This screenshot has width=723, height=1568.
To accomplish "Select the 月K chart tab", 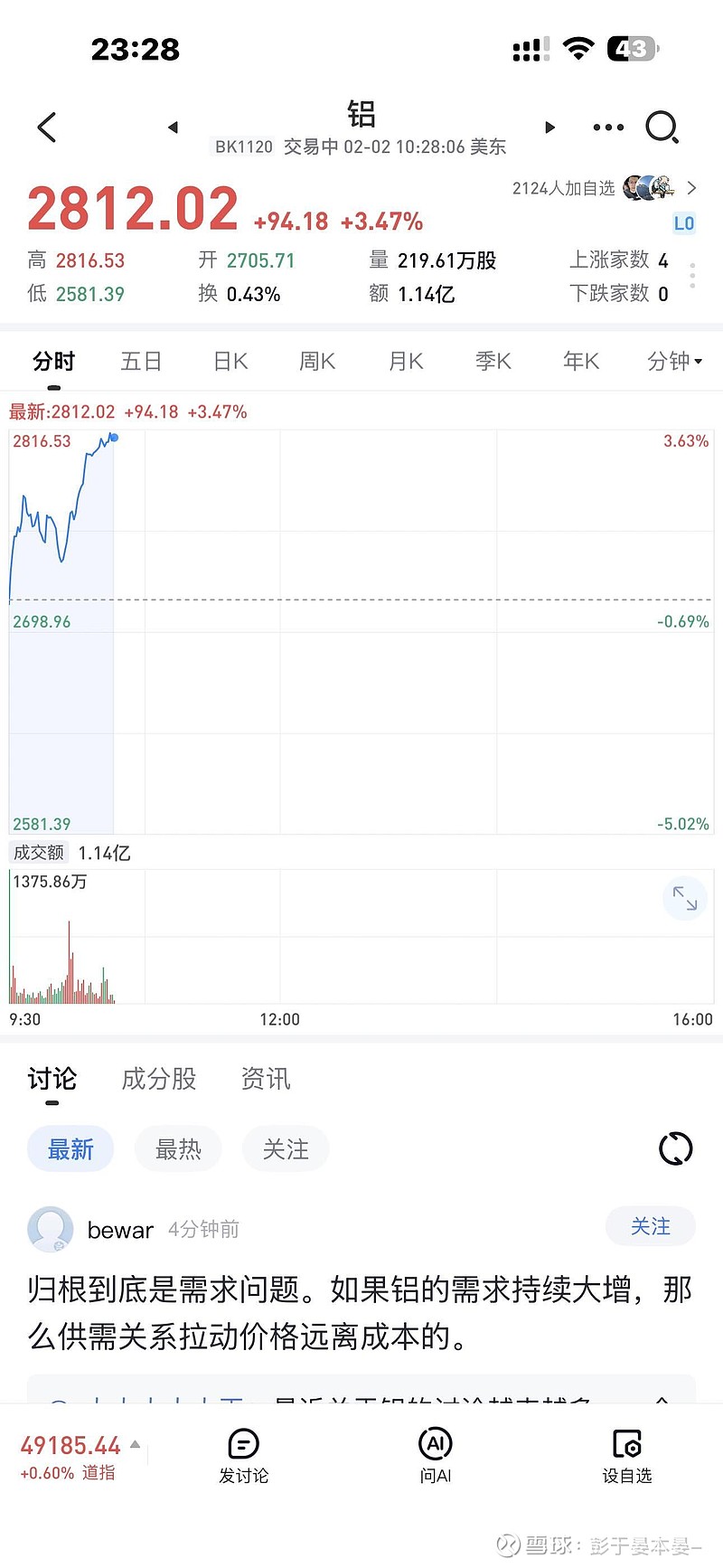I will click(x=406, y=362).
